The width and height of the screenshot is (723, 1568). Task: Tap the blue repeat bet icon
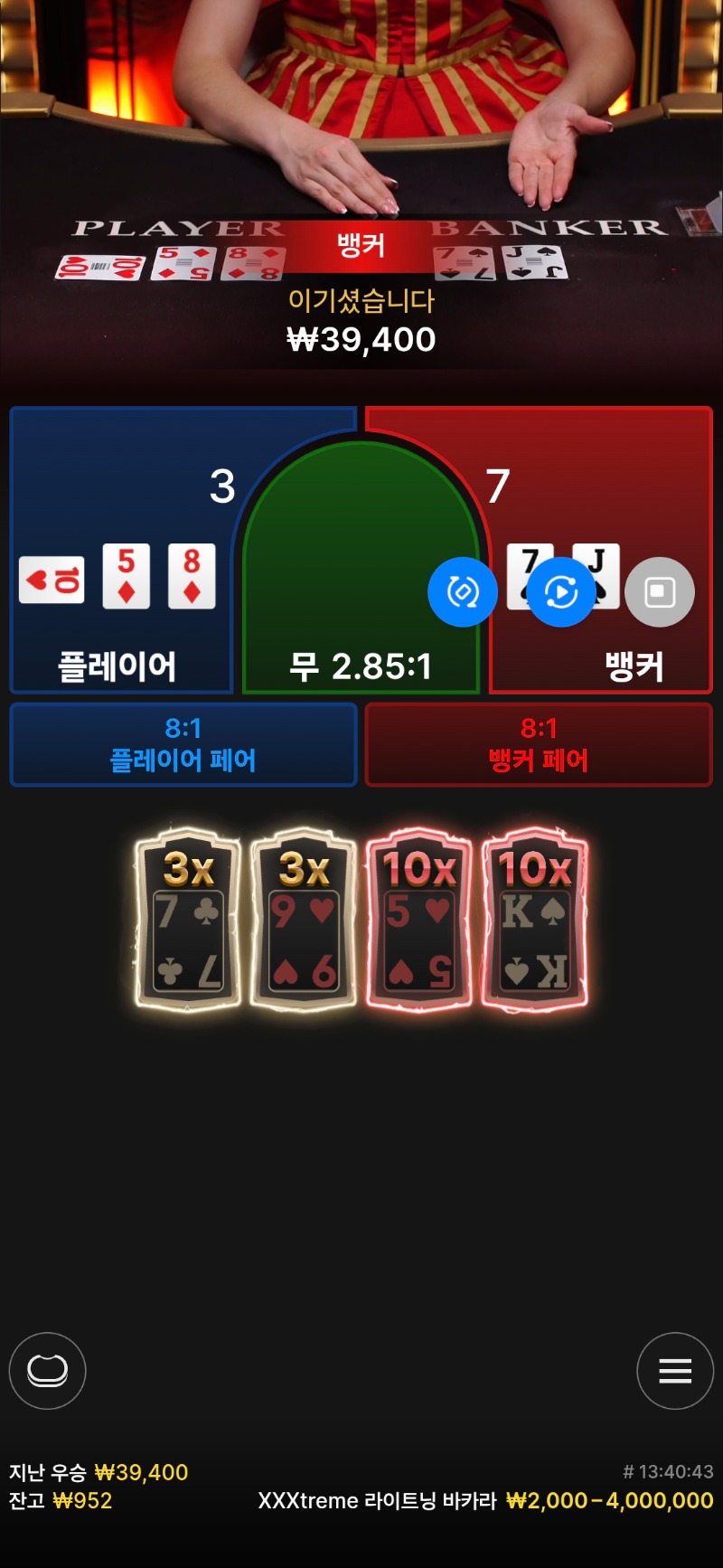point(463,592)
